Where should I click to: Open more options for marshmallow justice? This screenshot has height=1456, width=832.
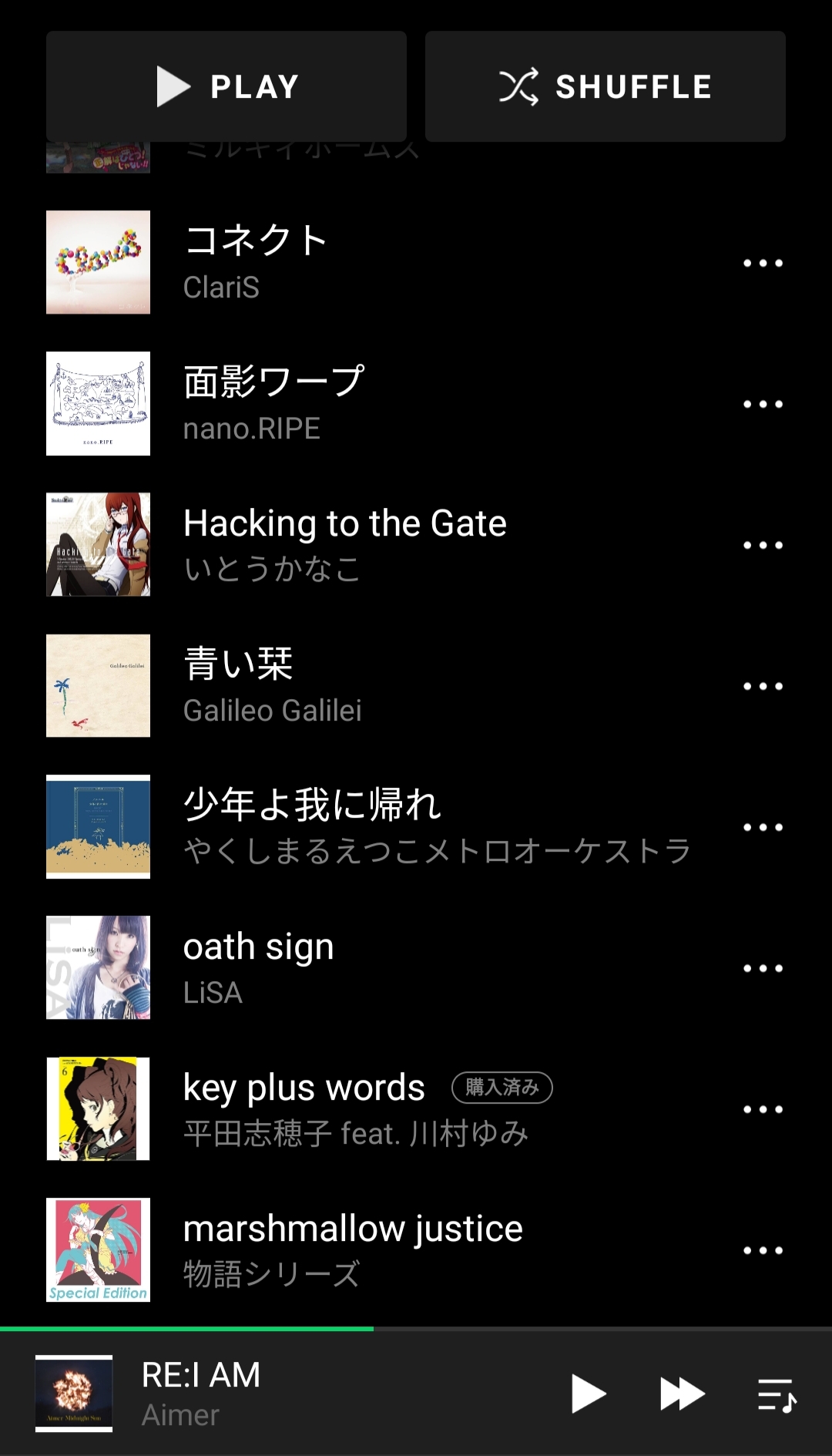click(763, 1250)
